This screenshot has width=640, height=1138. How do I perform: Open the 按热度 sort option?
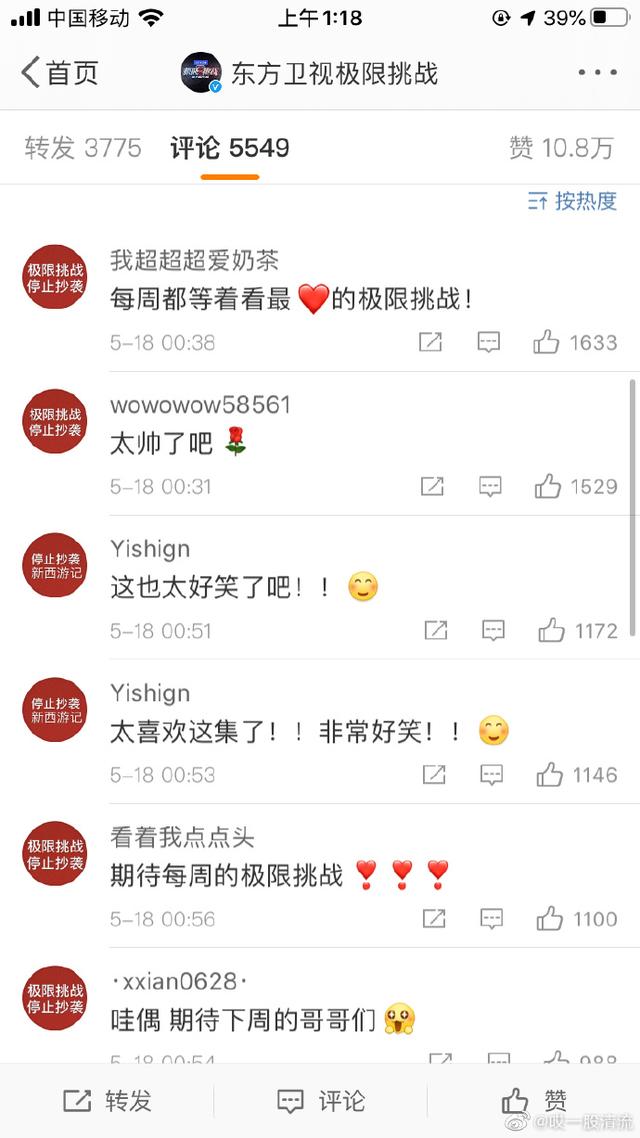tap(573, 201)
